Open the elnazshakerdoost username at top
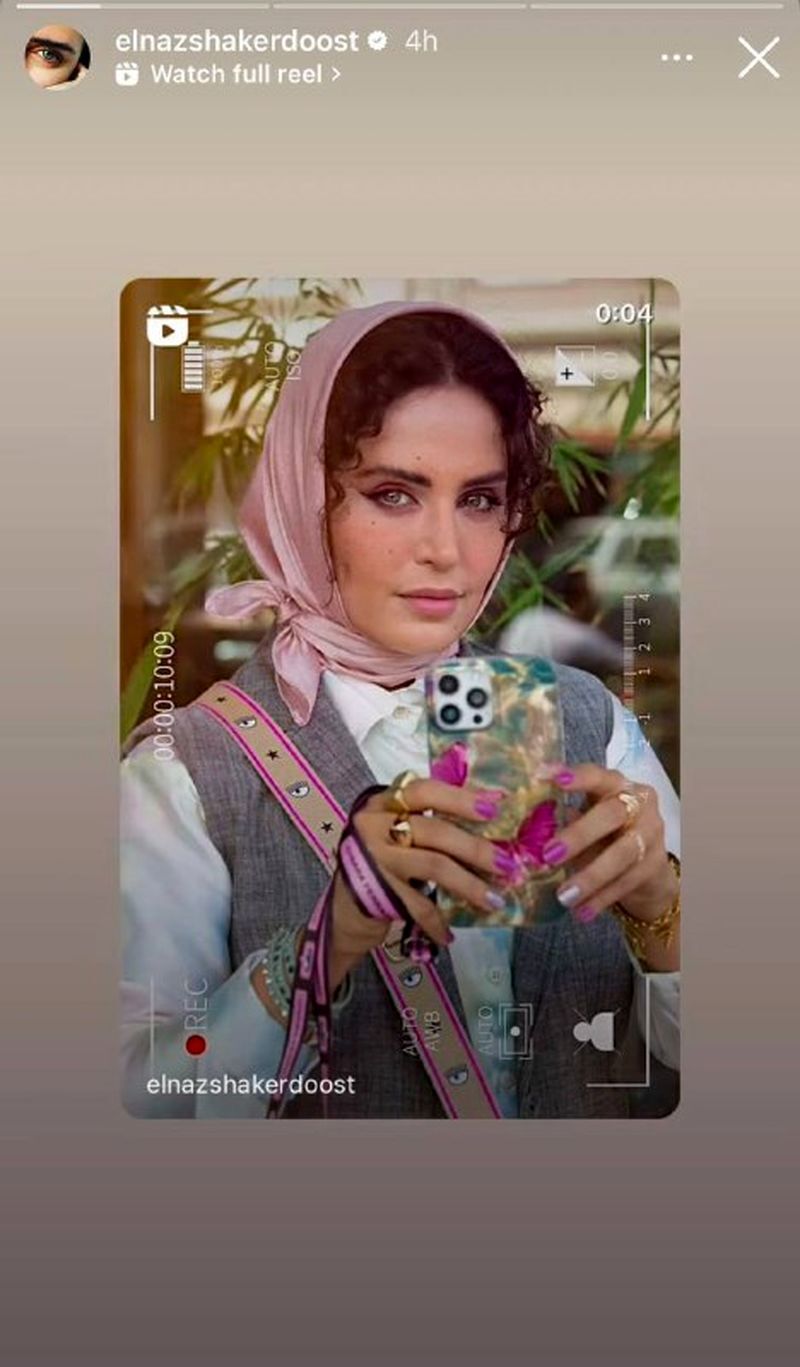Viewport: 800px width, 1367px height. tap(236, 41)
